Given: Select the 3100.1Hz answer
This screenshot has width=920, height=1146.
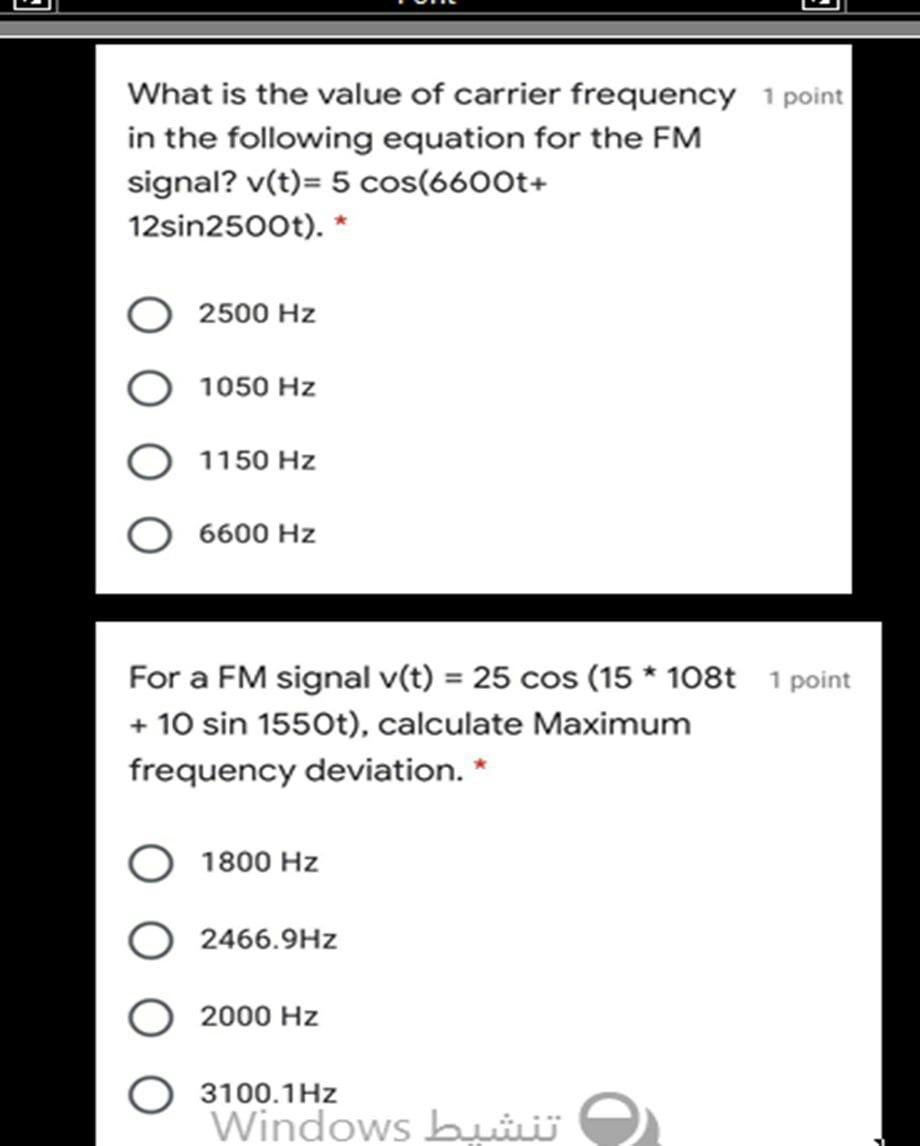Looking at the screenshot, I should [150, 1094].
